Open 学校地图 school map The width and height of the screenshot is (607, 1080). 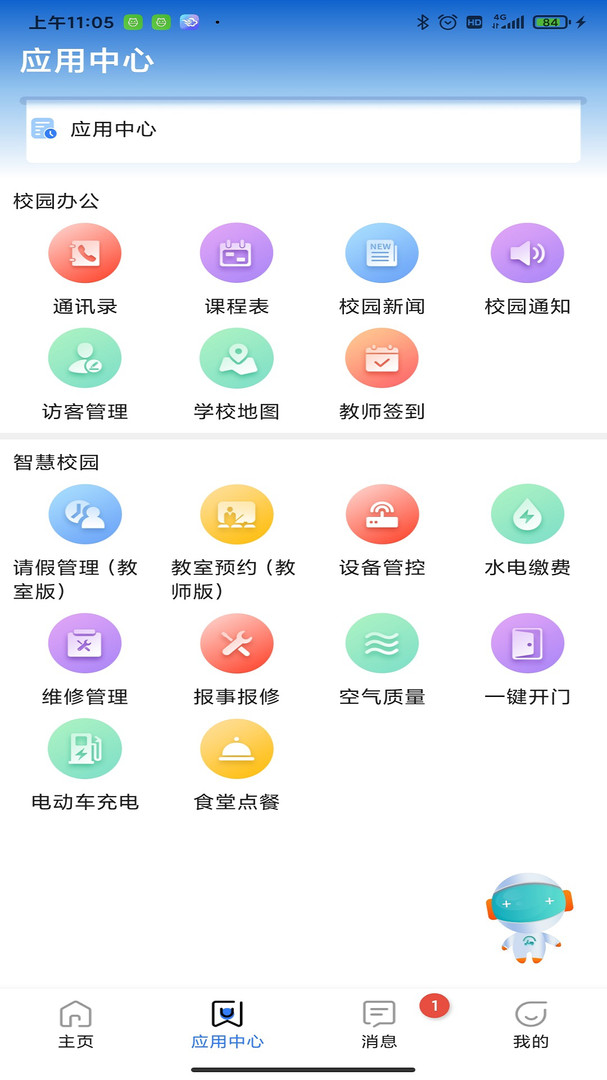coord(236,359)
